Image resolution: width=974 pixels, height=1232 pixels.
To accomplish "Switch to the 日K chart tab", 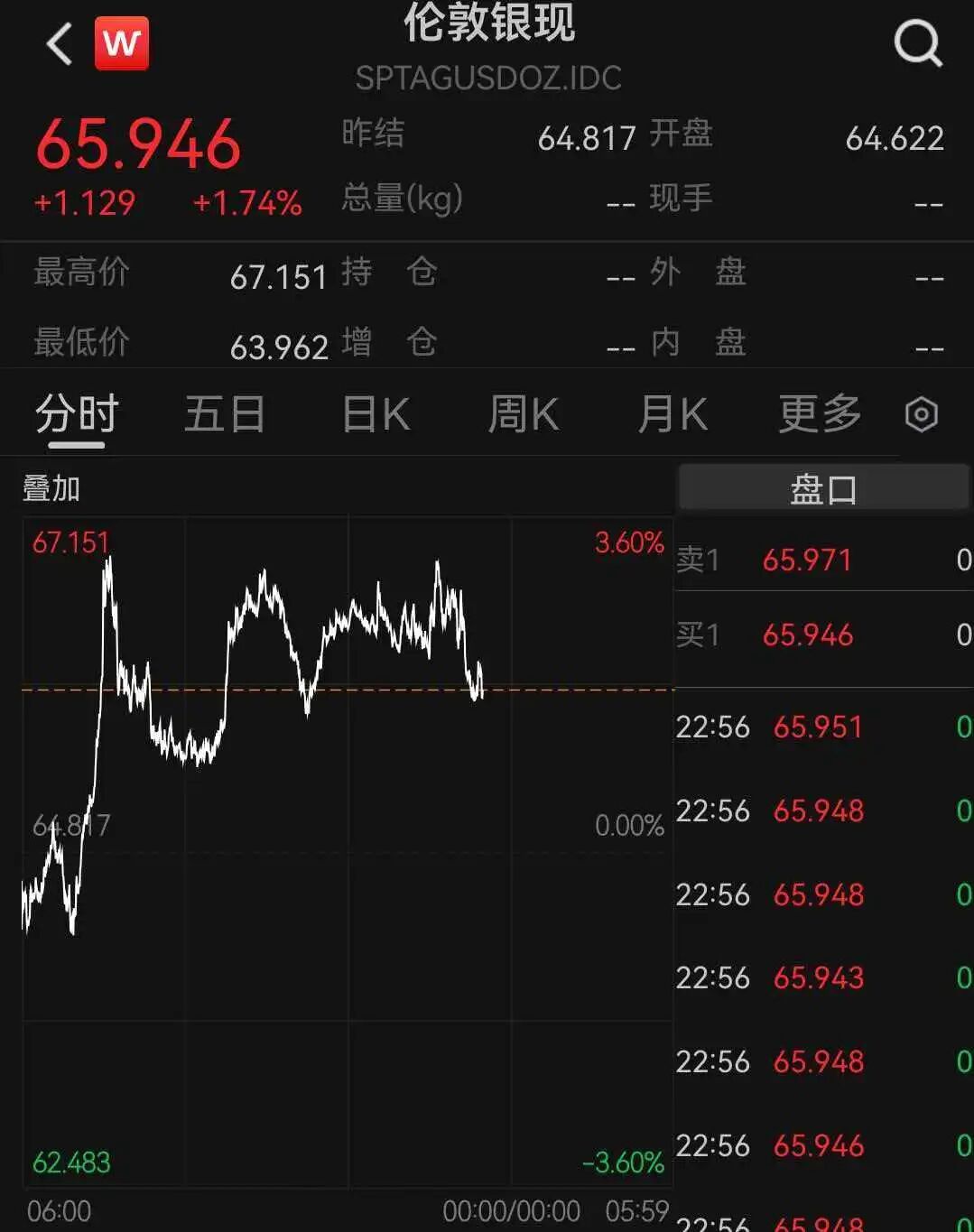I will [x=376, y=414].
